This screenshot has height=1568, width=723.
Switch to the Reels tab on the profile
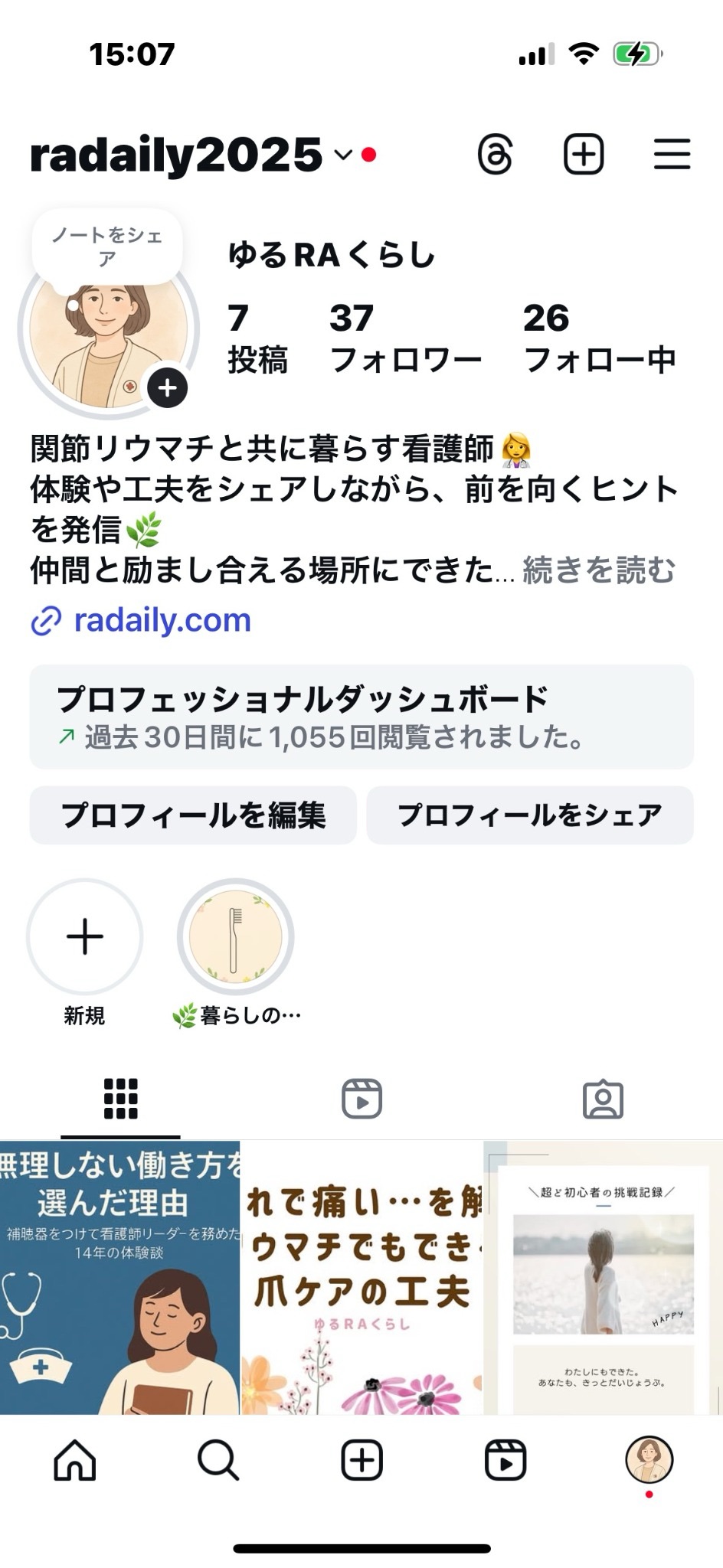point(361,1099)
